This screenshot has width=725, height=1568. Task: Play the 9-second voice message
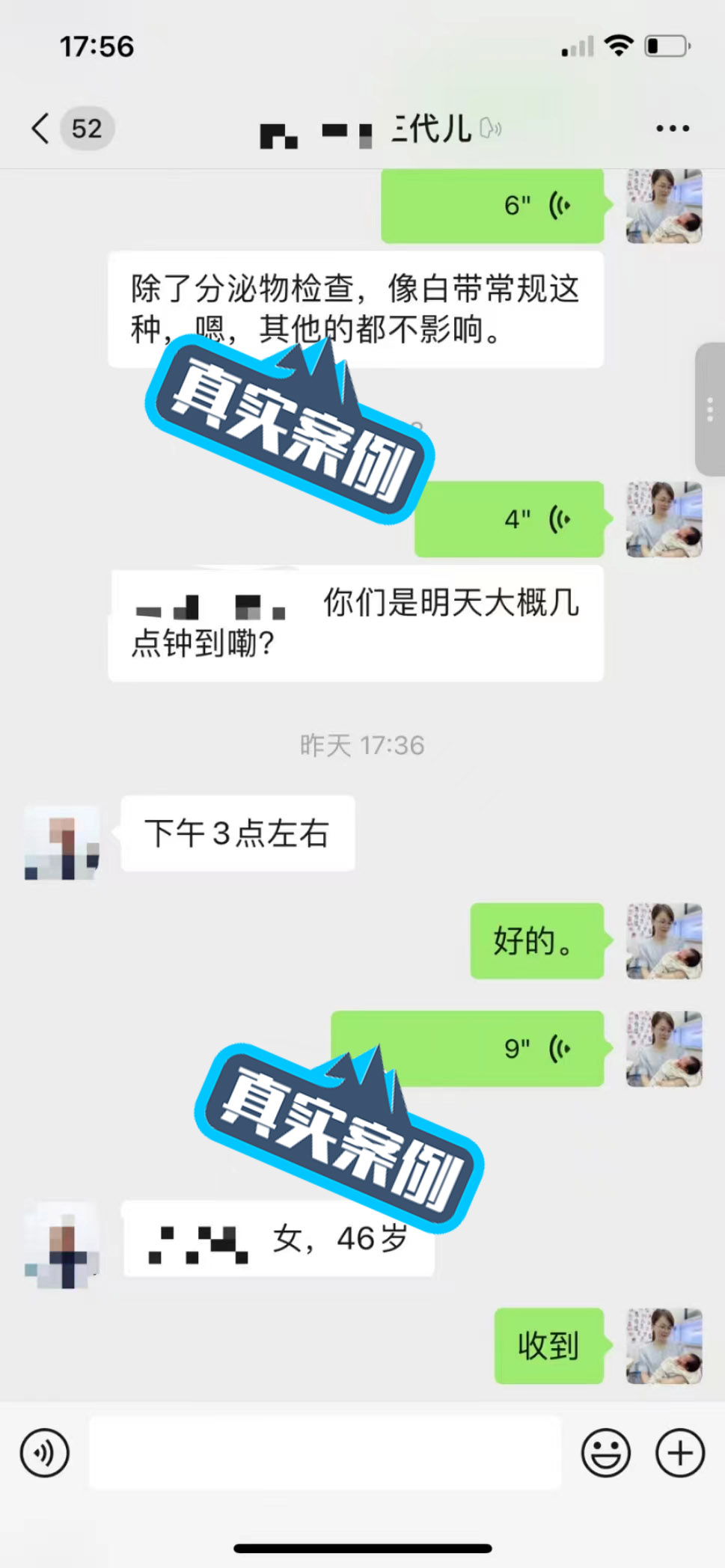(468, 1048)
